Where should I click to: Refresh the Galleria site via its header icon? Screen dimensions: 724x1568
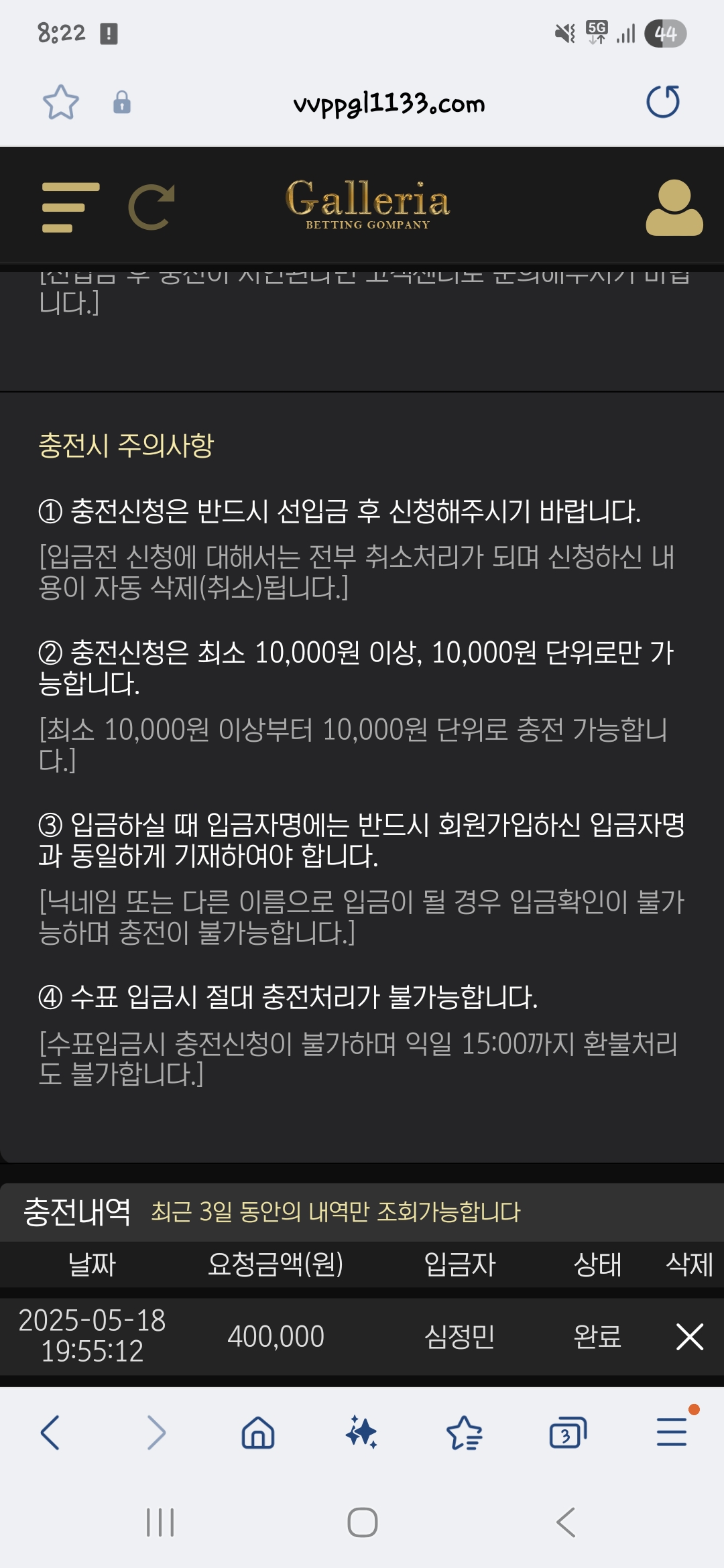(152, 207)
